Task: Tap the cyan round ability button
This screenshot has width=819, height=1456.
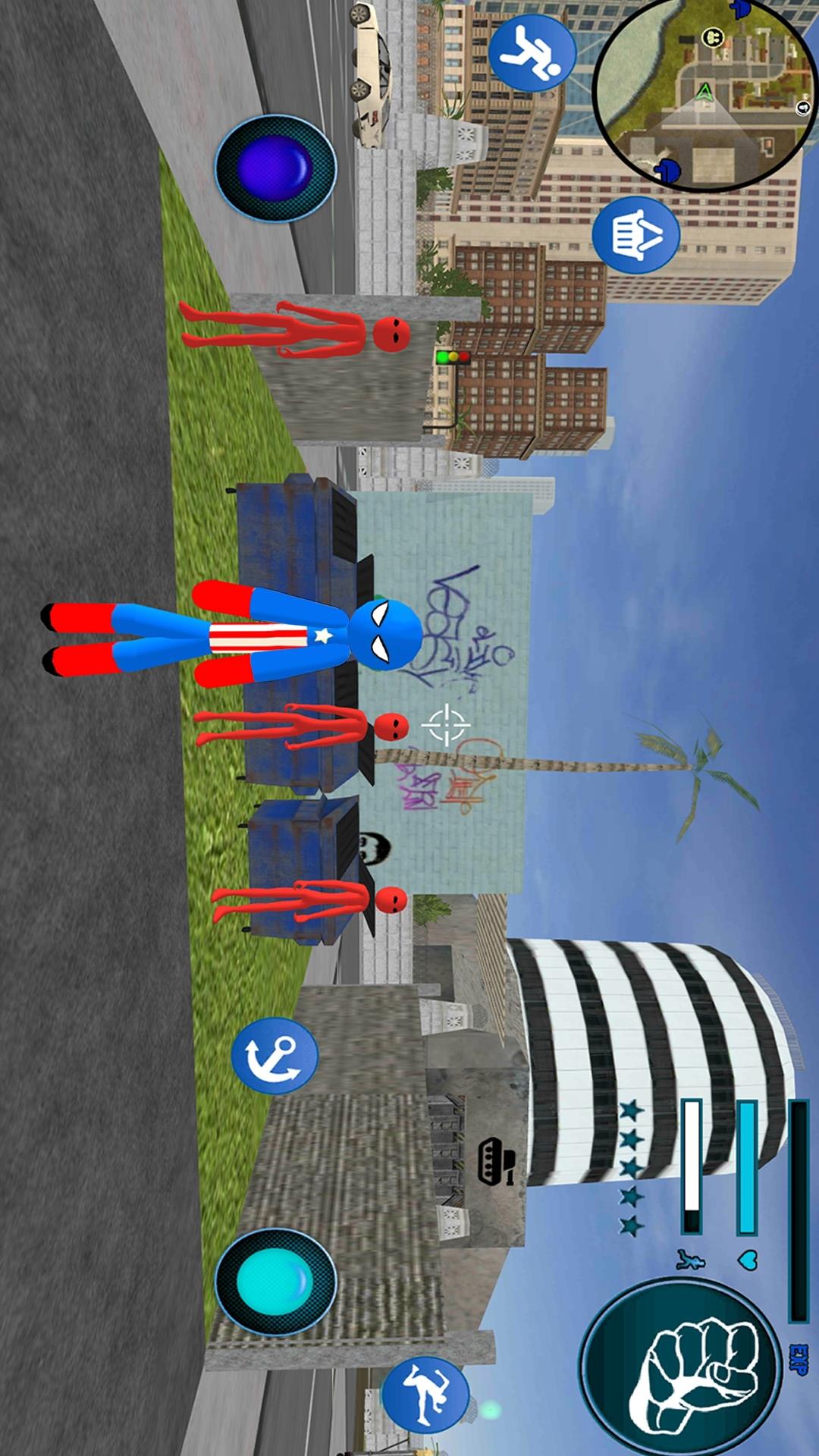Action: 275,1281
